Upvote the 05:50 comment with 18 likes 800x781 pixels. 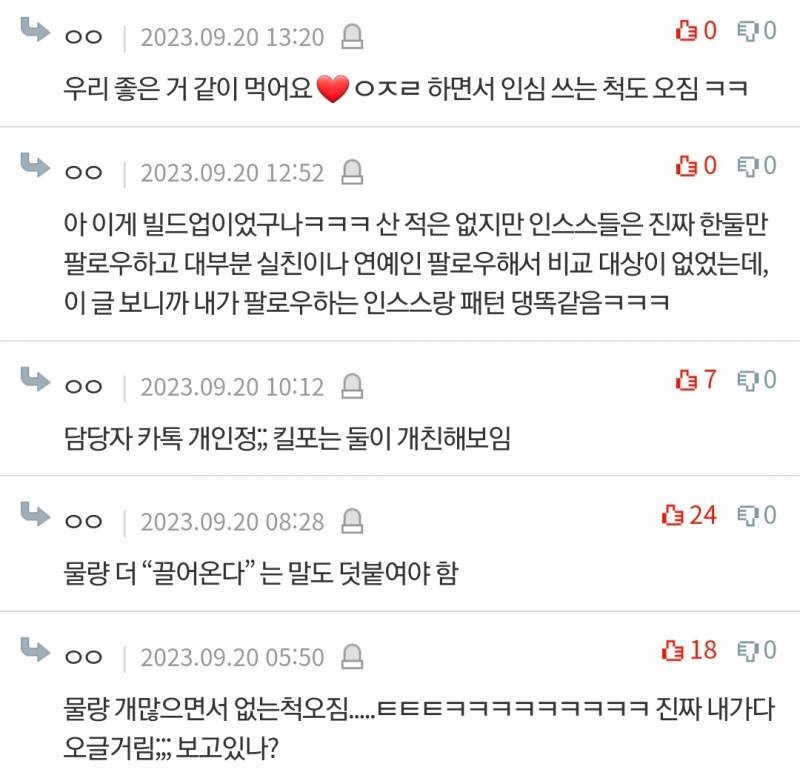[672, 650]
